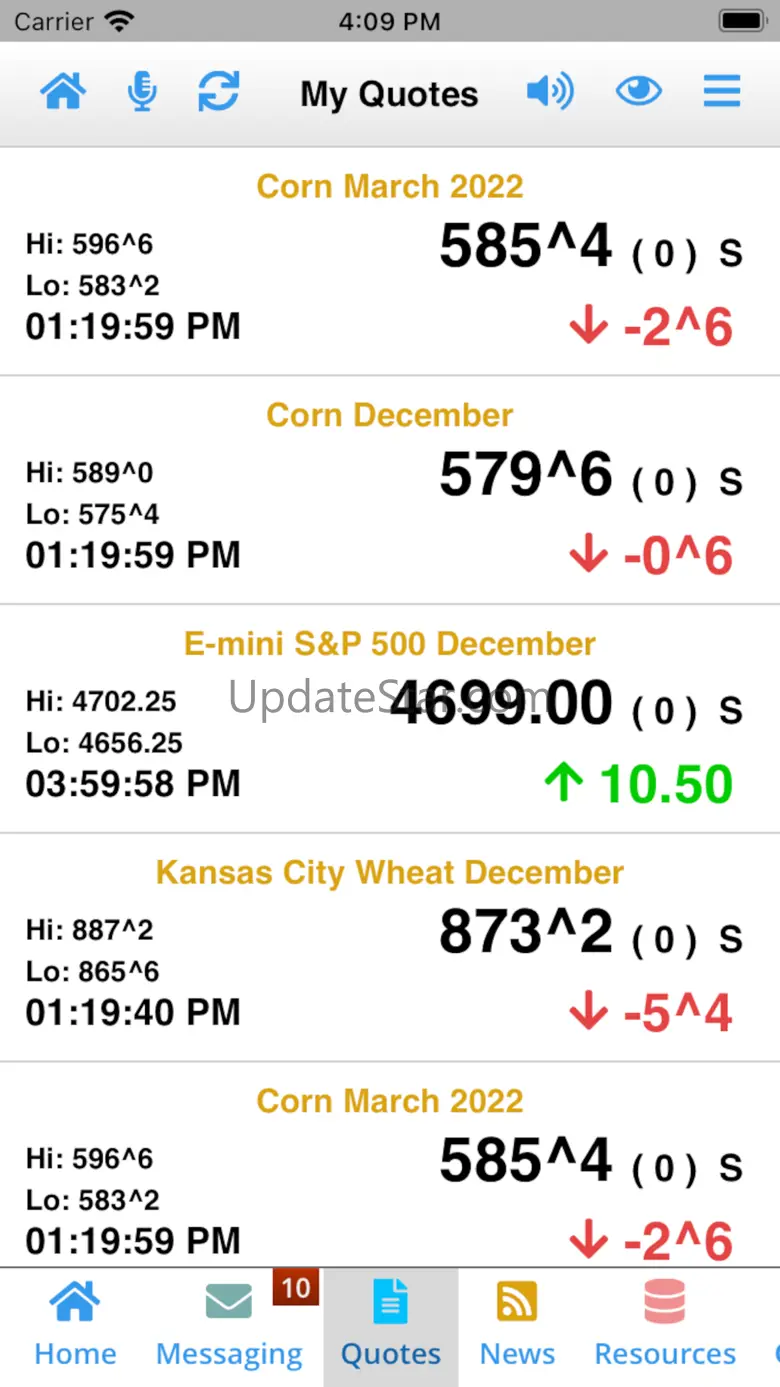Switch to the Home tab in the bottom bar
The image size is (780, 1387).
click(x=75, y=1325)
